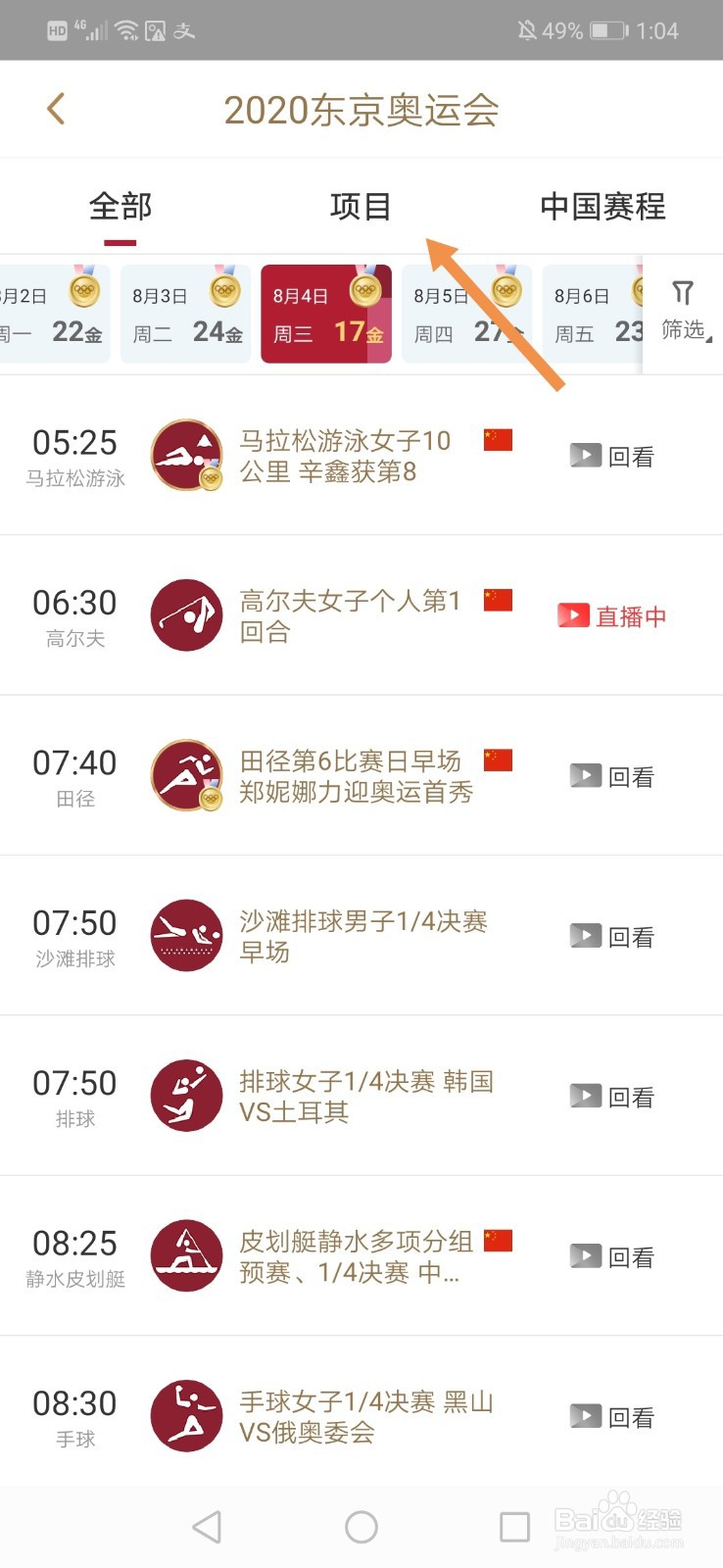Switch to the 项目 tab

pyautogui.click(x=361, y=207)
